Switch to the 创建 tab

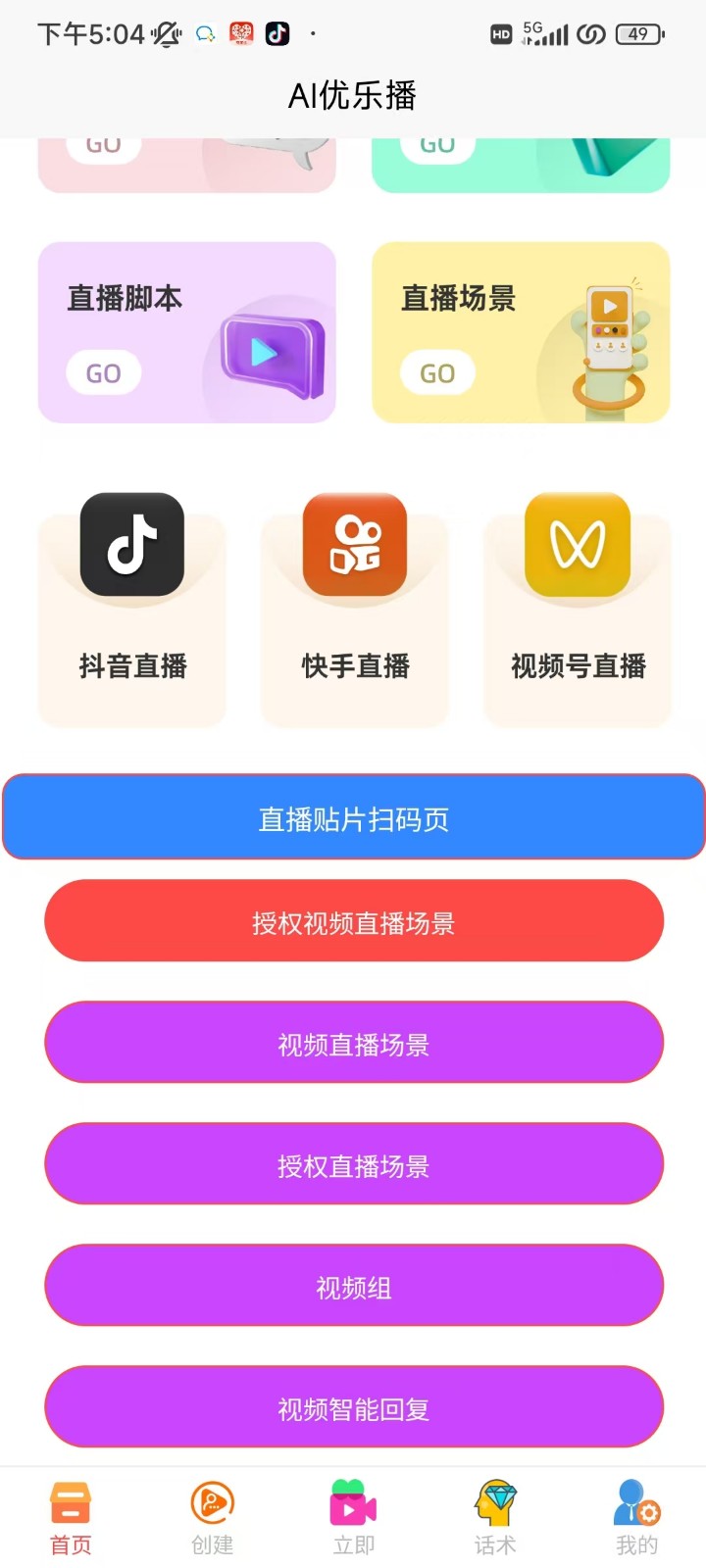click(212, 1517)
